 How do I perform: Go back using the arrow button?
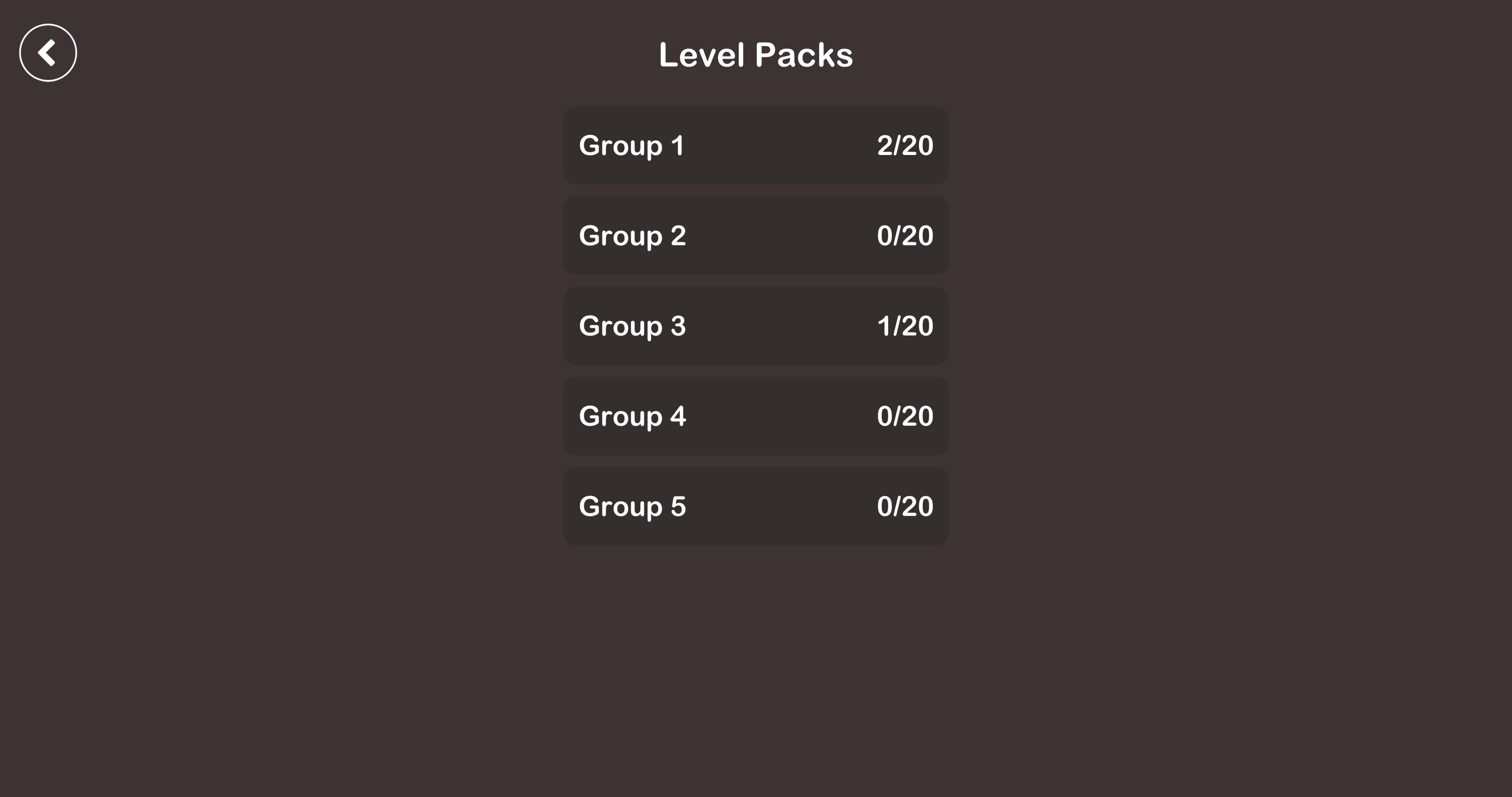coord(48,53)
